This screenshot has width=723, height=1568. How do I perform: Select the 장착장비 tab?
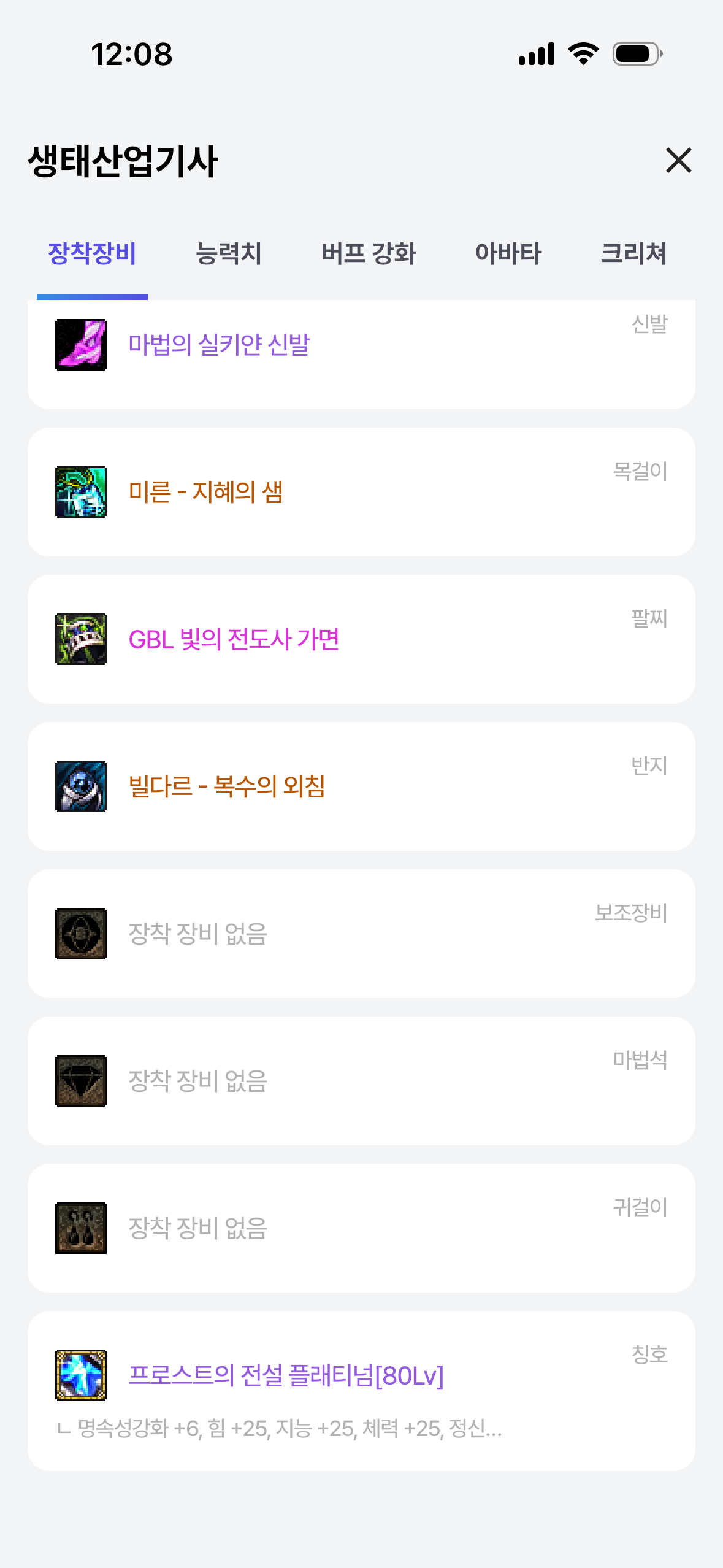point(92,253)
